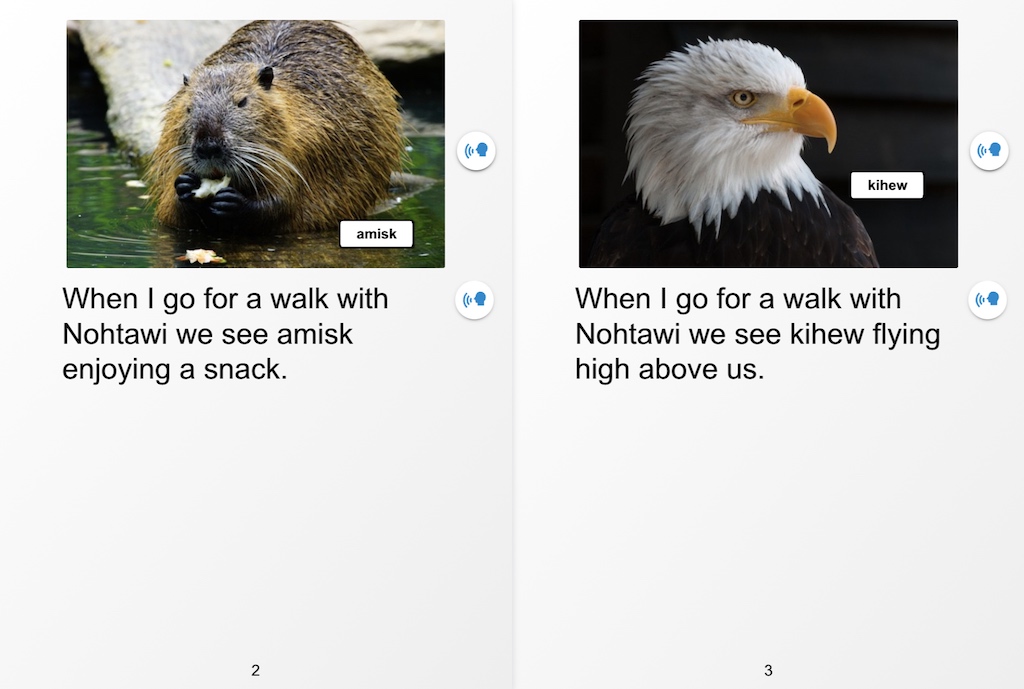1024x689 pixels.
Task: Tap the kihew word label
Action: tap(887, 185)
